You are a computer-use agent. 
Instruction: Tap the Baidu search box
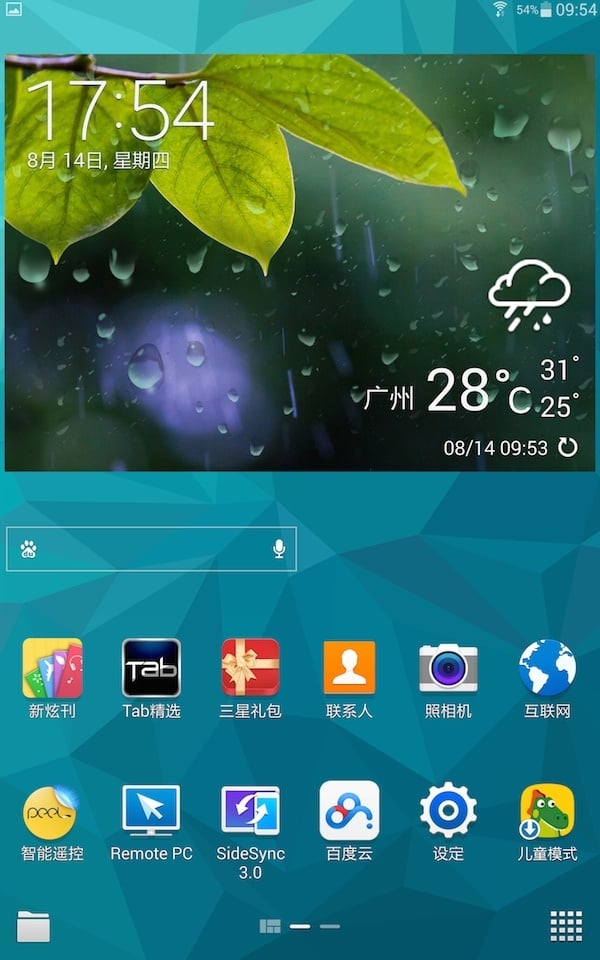(x=150, y=548)
